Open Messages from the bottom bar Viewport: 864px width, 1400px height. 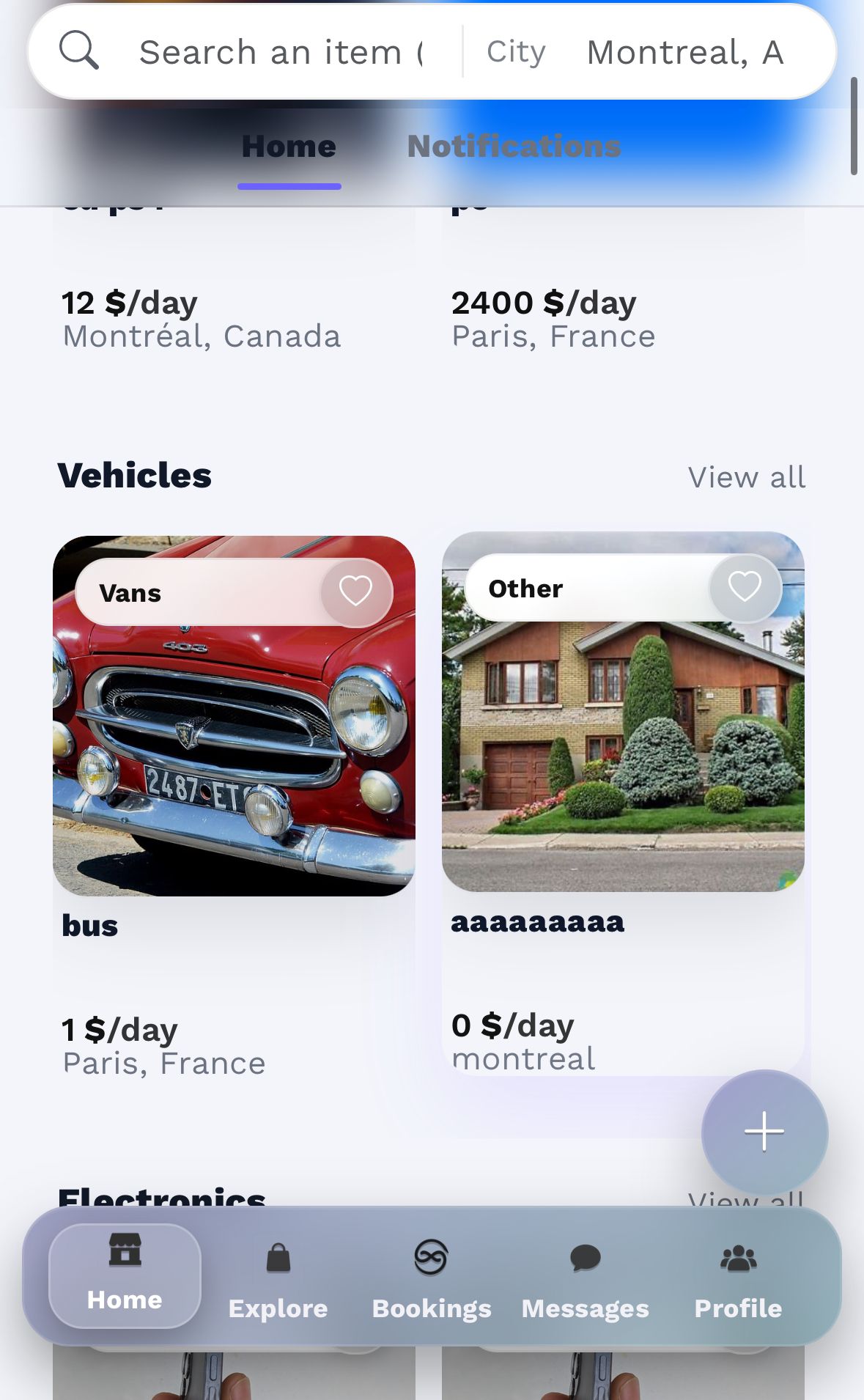pyautogui.click(x=585, y=1277)
